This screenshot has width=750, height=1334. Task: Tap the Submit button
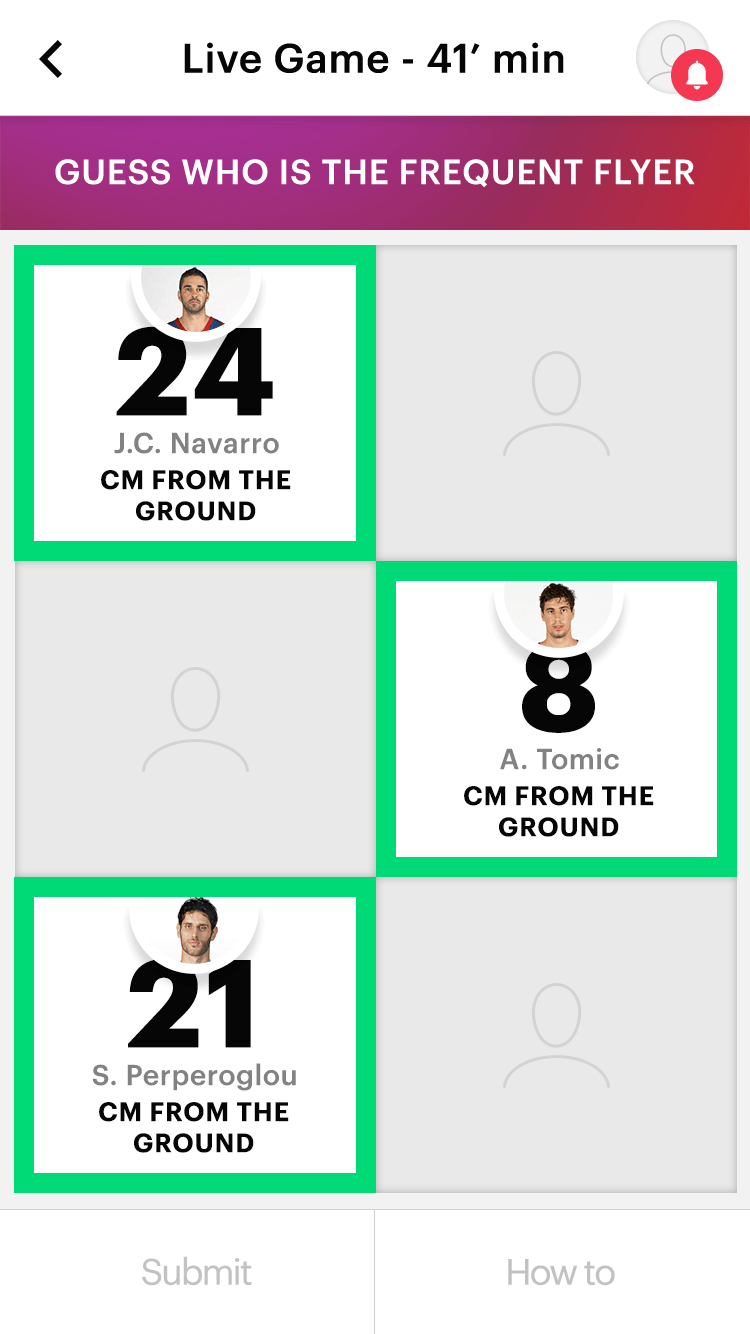click(x=196, y=1272)
